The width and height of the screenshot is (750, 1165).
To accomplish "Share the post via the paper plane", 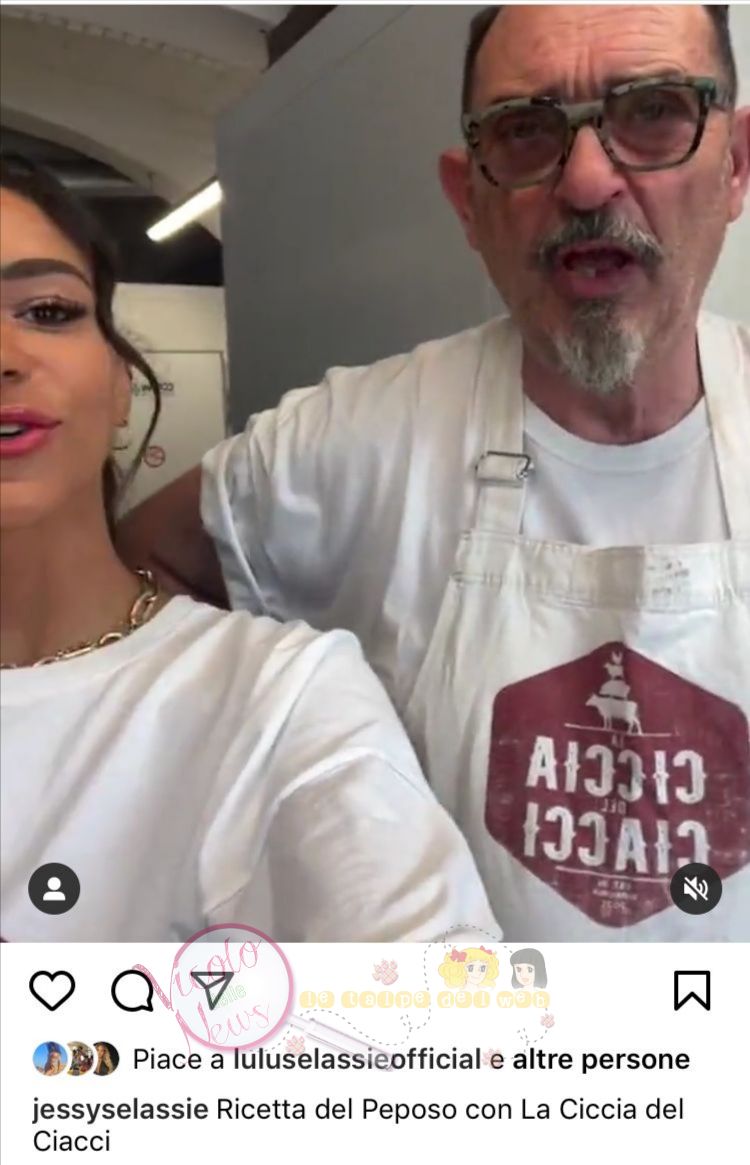I will (x=212, y=989).
